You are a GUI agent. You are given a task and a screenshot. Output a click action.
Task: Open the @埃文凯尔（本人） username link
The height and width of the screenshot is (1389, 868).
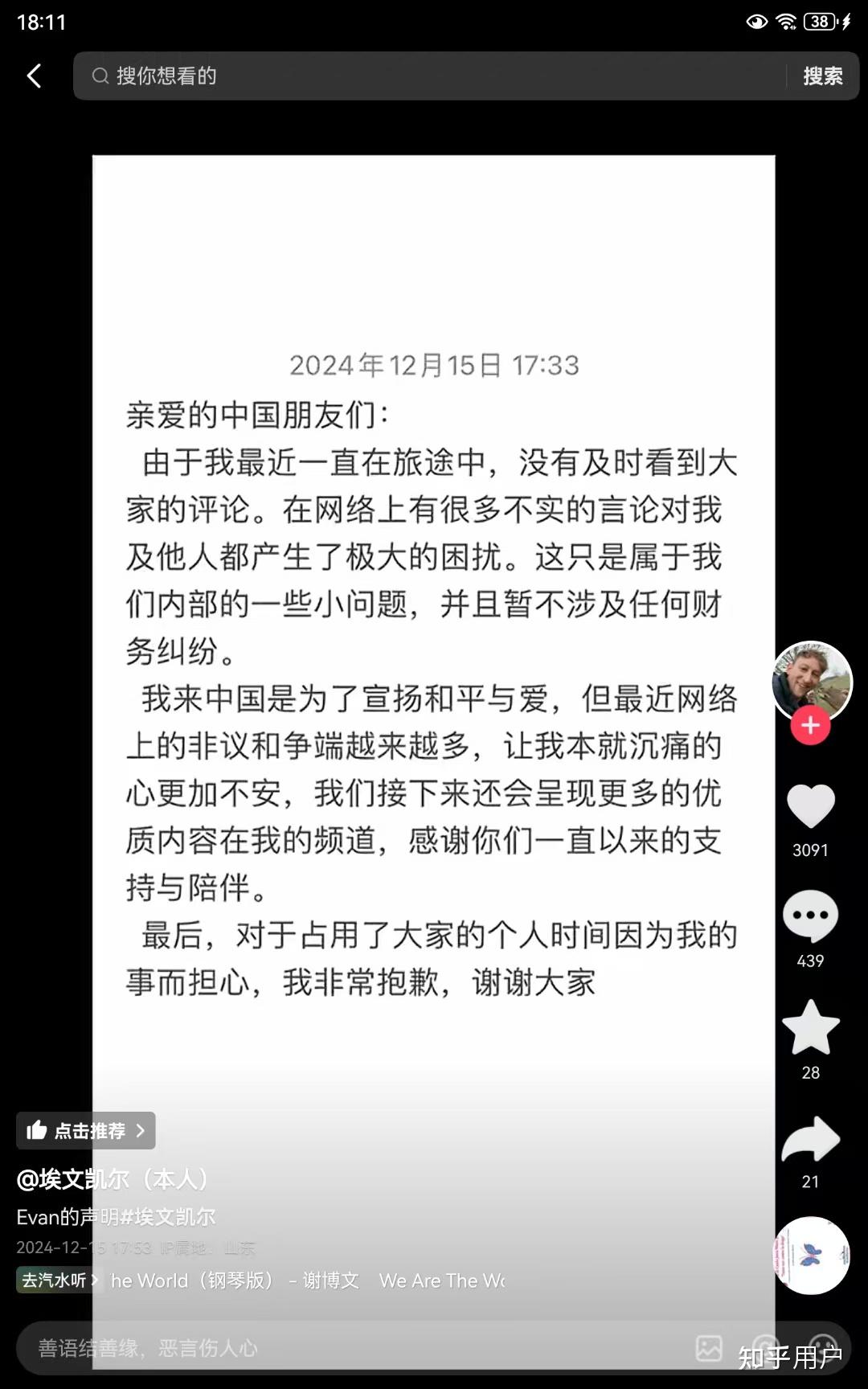click(113, 1179)
